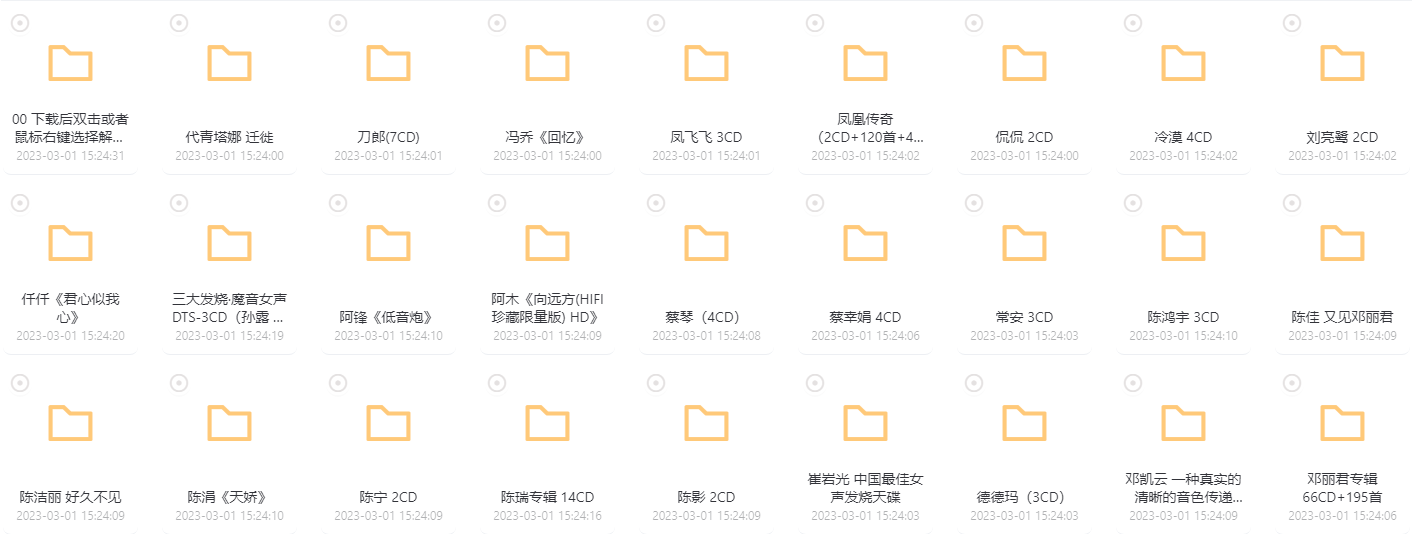The height and width of the screenshot is (534, 1412).
Task: Open the 常安 3CD folder
Action: [x=1024, y=244]
